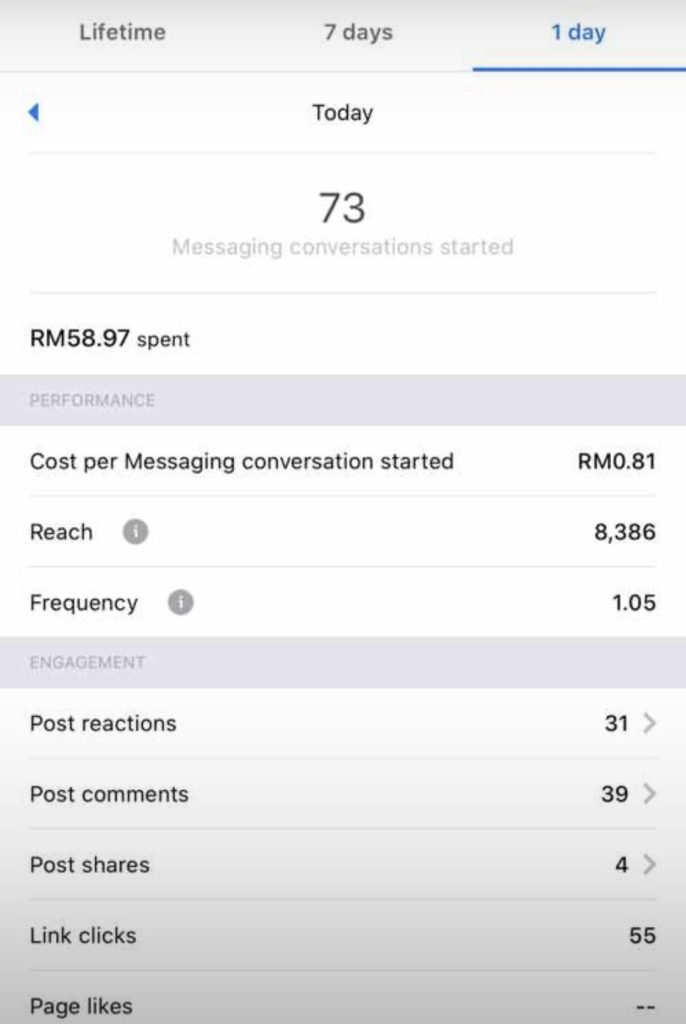Screen dimensions: 686x1024
Task: Open Post shares details
Action: 648,865
